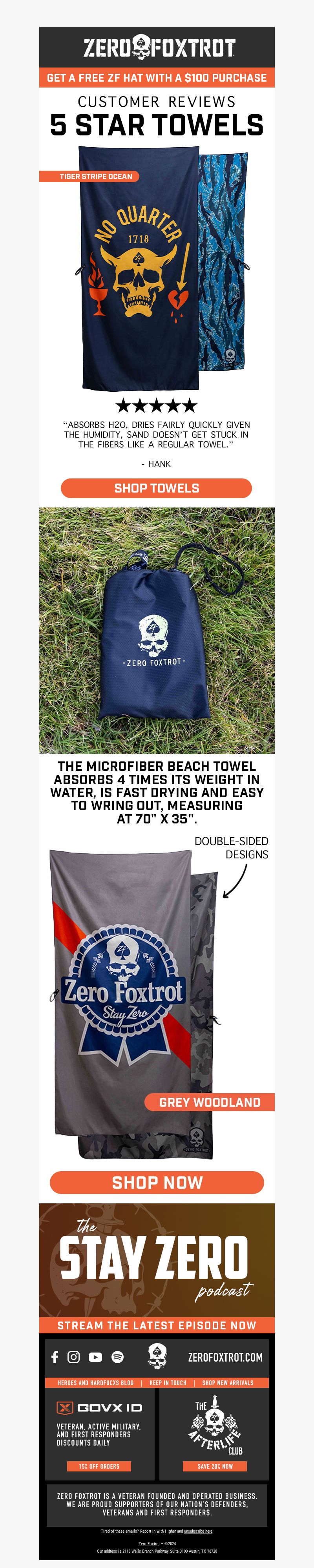This screenshot has width=314, height=1568.
Task: Open the Shop New Arrivals link
Action: pos(228,1382)
